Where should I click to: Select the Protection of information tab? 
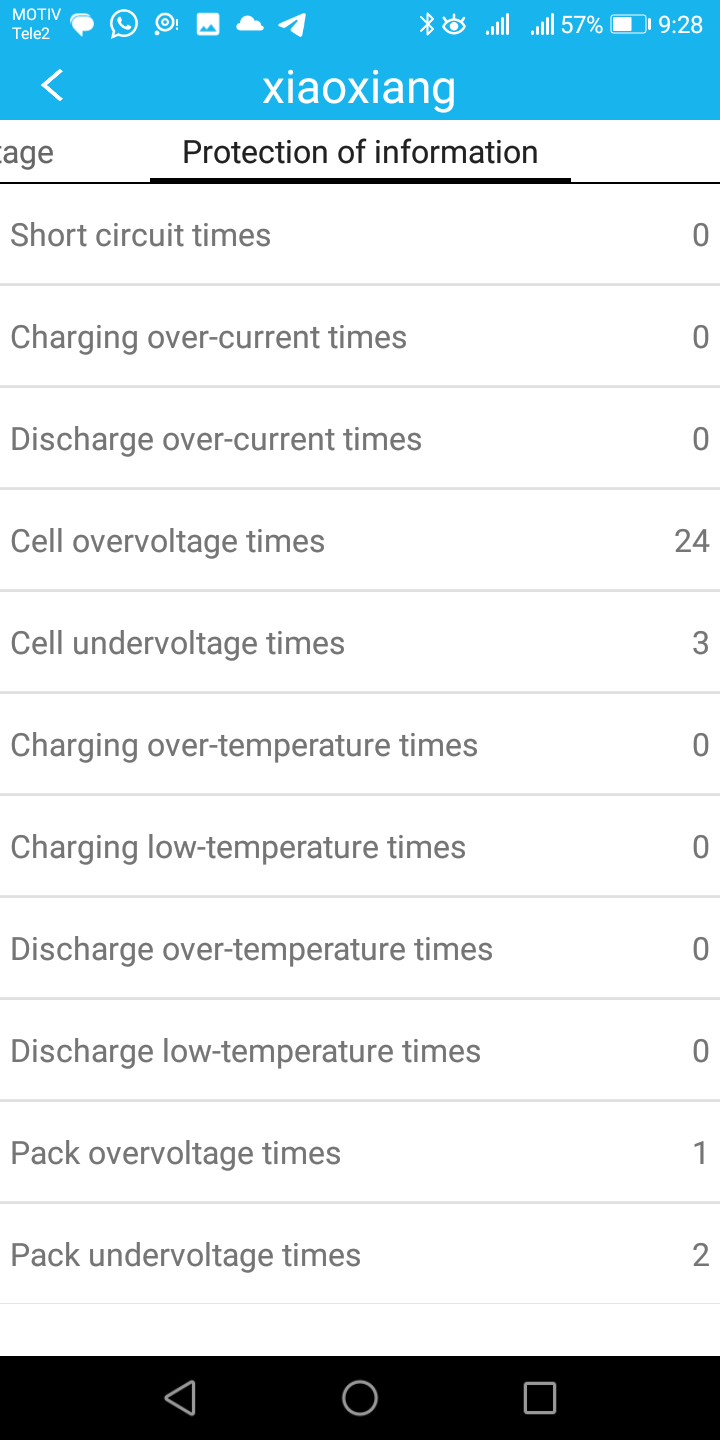pyautogui.click(x=360, y=153)
